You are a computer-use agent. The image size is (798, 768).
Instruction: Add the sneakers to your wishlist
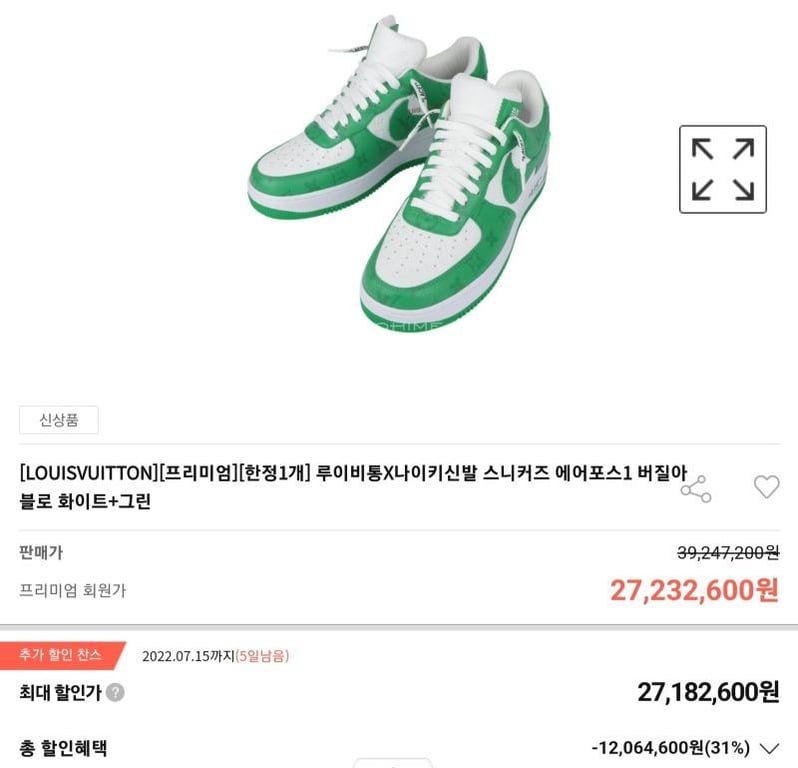click(766, 487)
